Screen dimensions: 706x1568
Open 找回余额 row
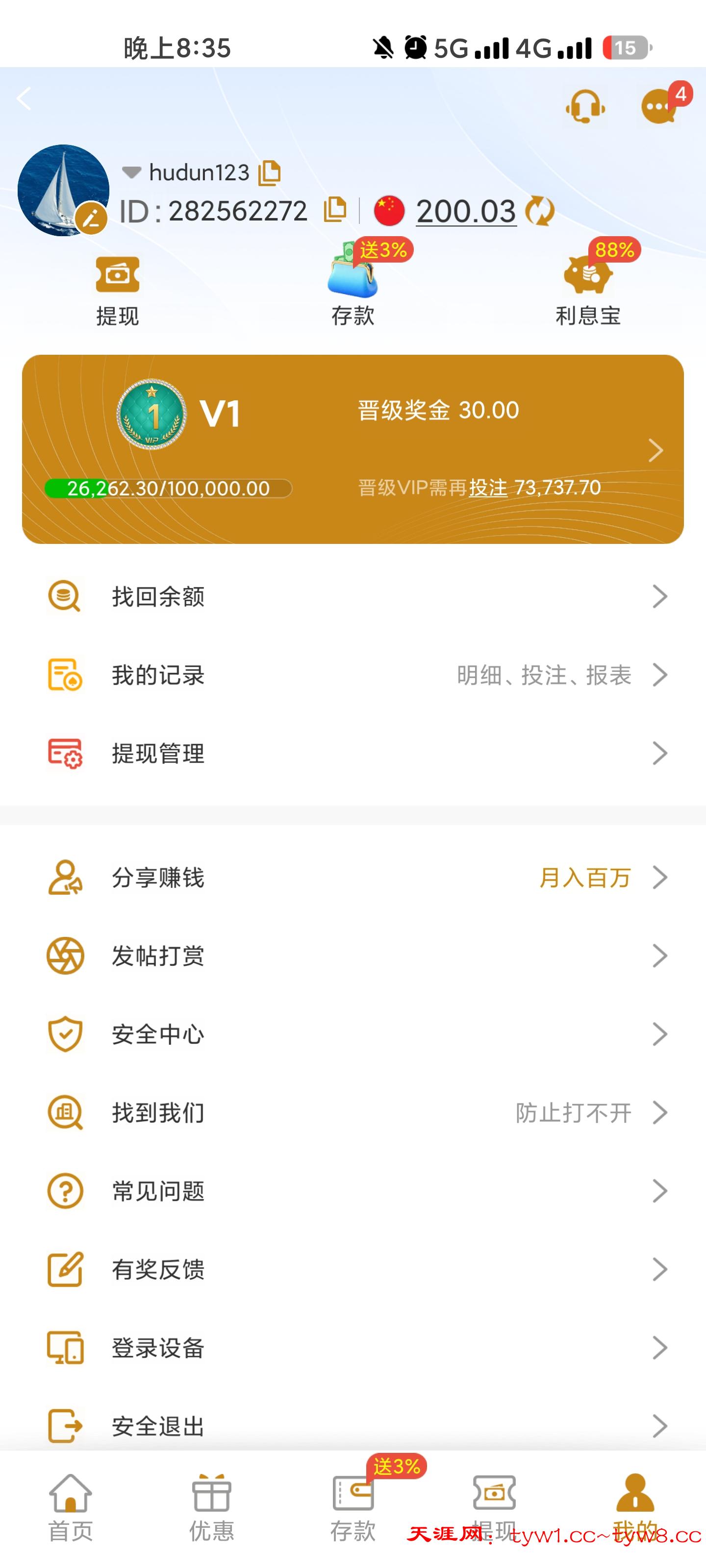tap(353, 596)
